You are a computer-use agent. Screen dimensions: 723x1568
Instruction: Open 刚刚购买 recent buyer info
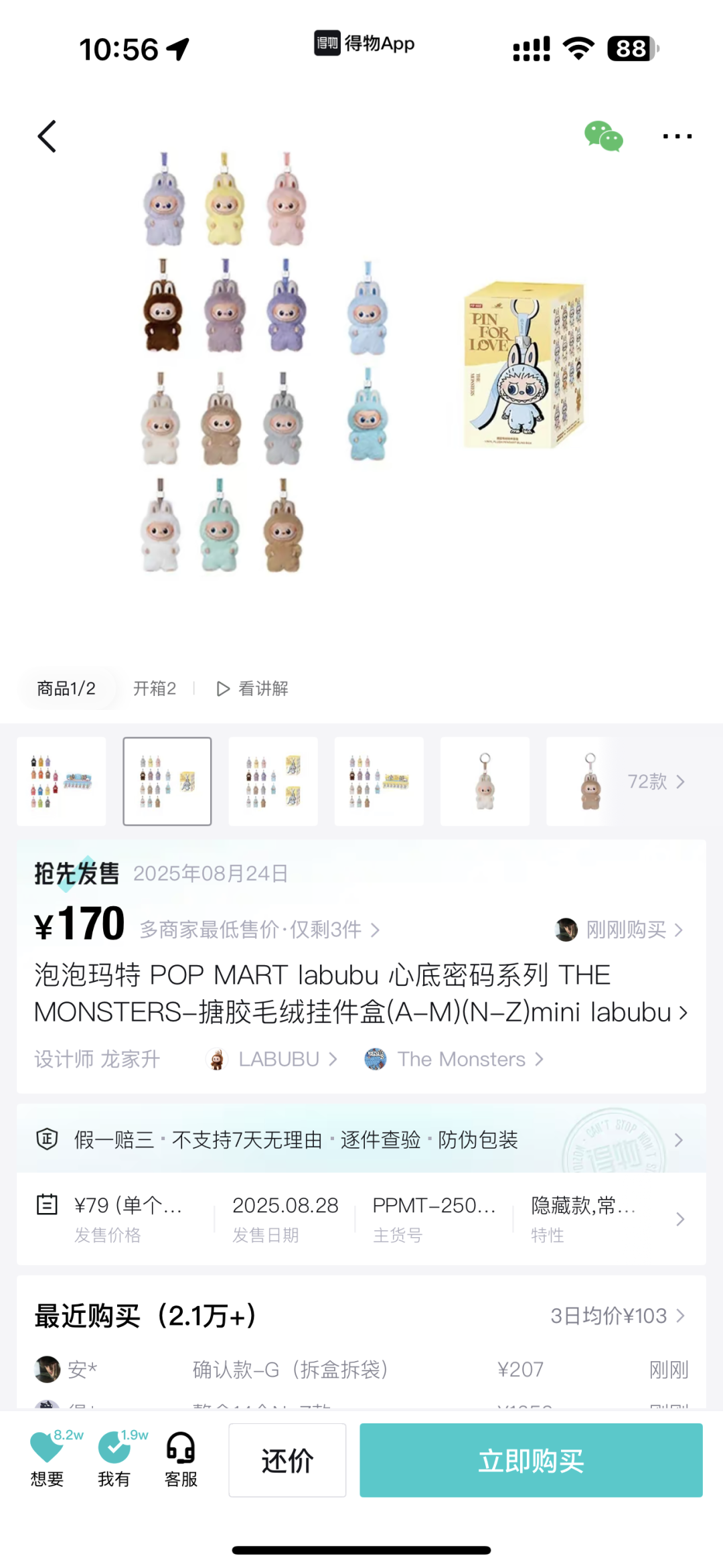(x=619, y=930)
